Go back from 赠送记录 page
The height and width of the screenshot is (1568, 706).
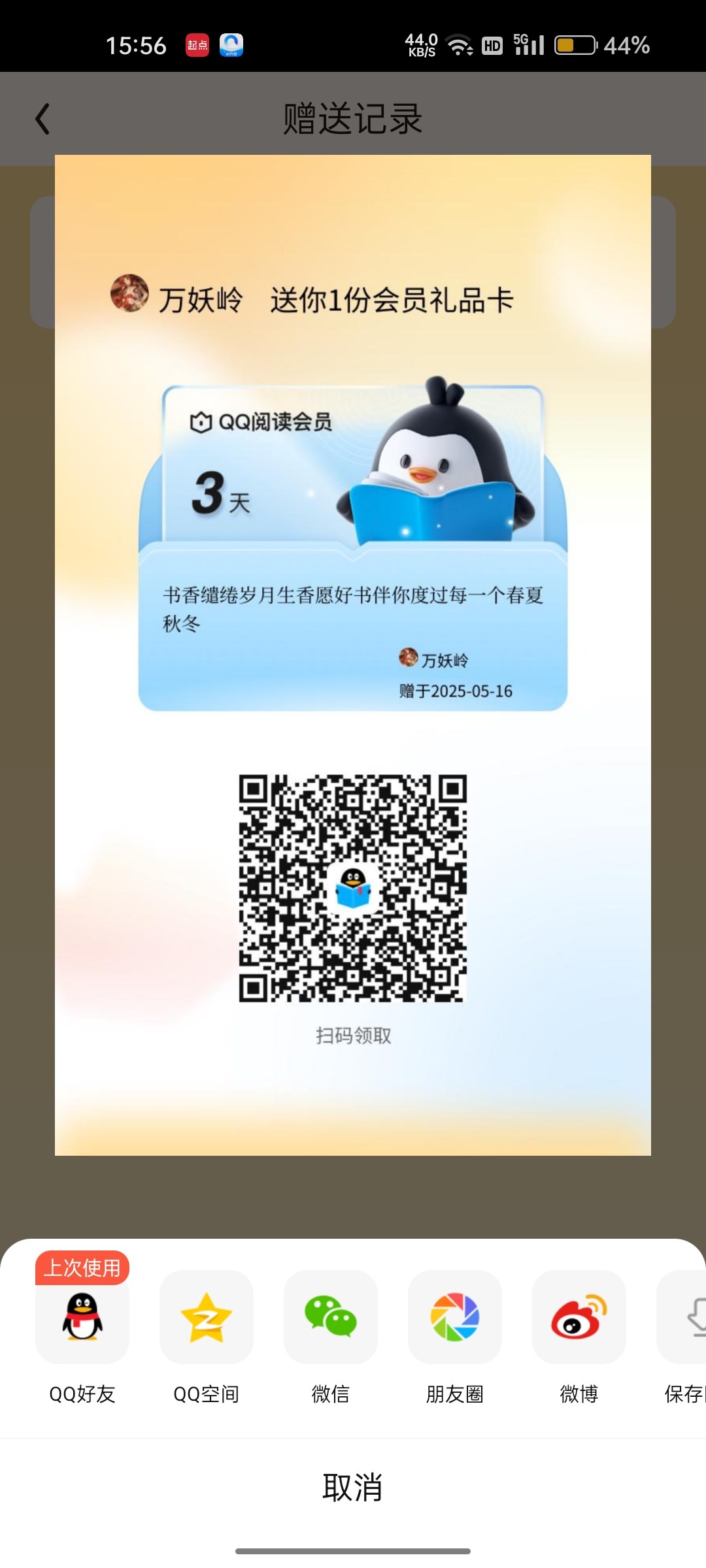click(42, 119)
